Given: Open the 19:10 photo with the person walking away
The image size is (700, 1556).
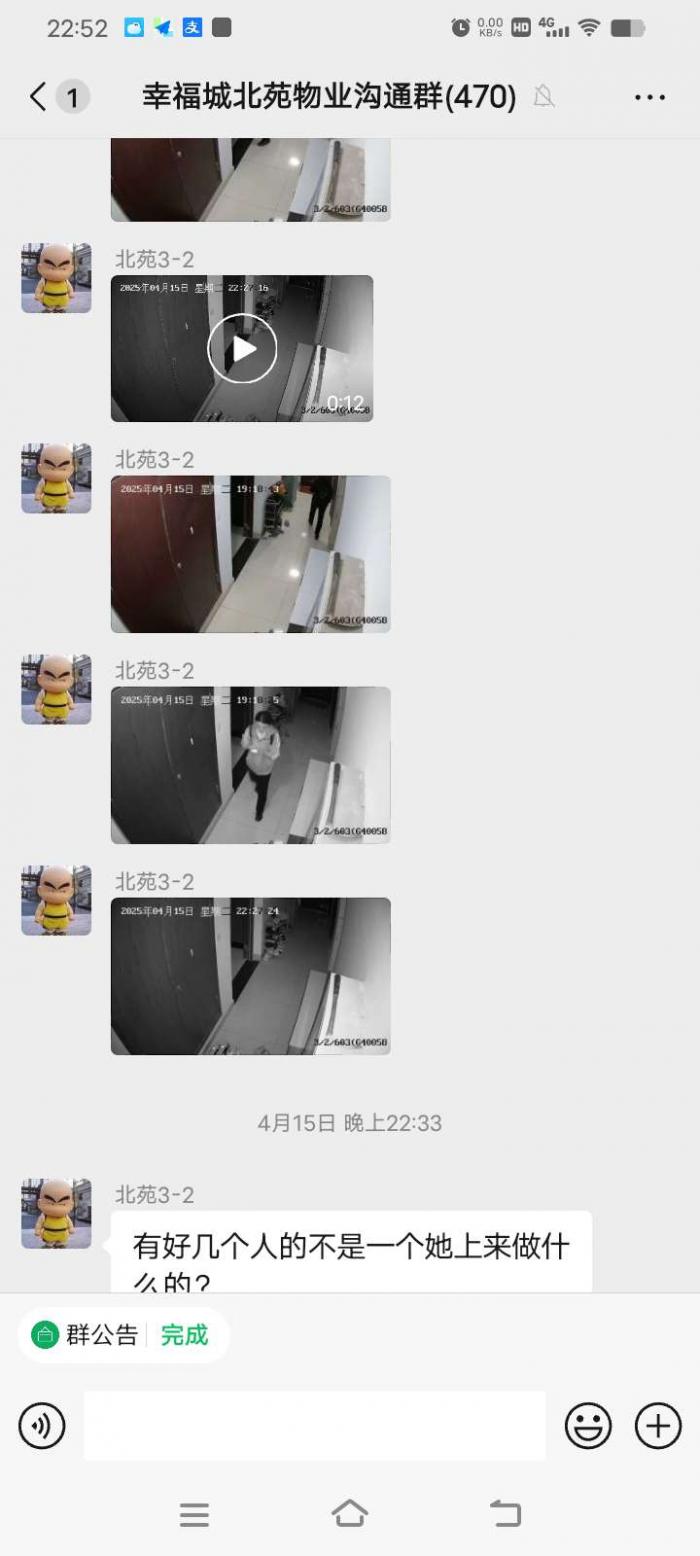Looking at the screenshot, I should [250, 554].
